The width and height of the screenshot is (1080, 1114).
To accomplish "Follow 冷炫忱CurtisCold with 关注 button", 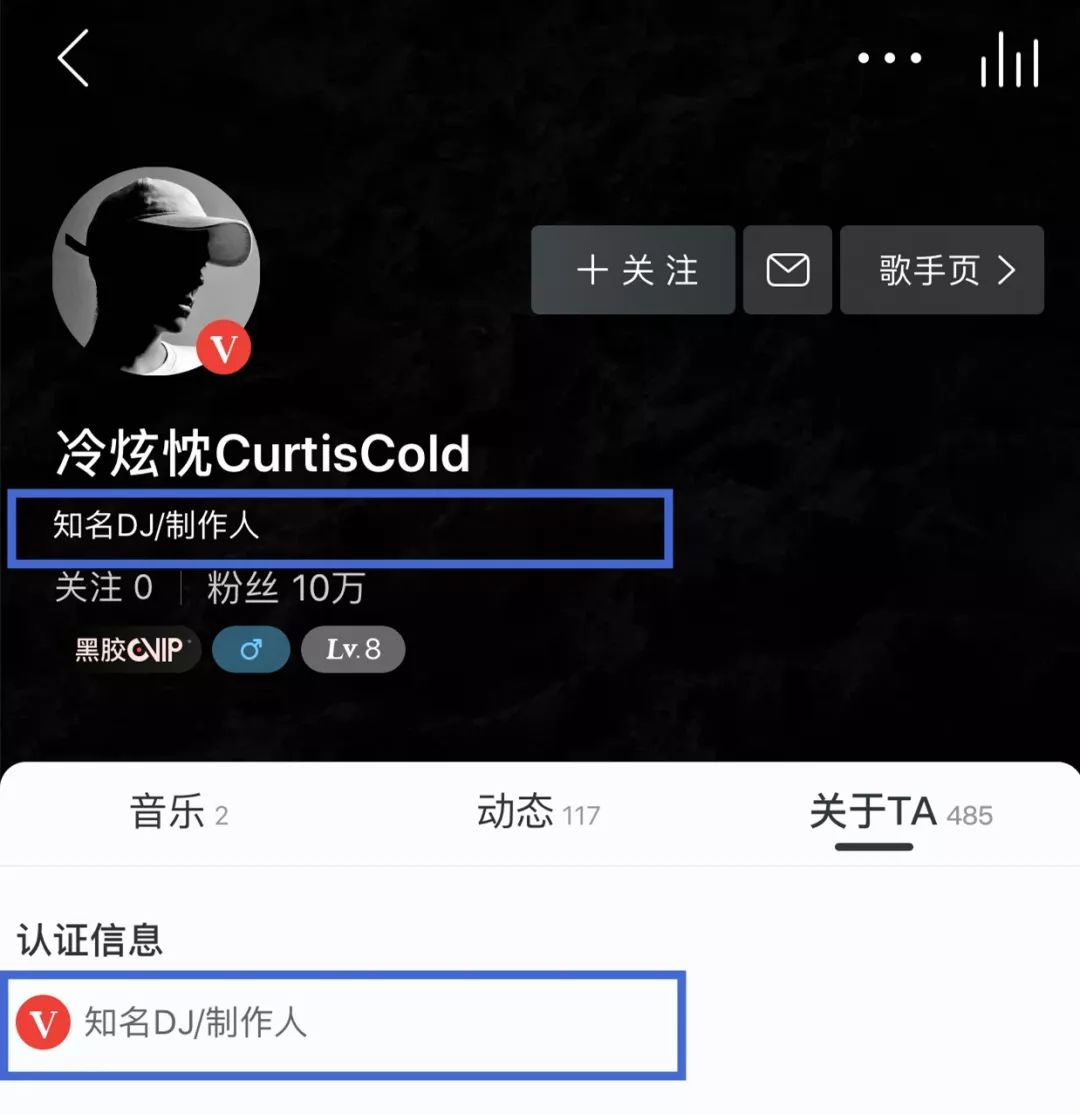I will tap(634, 270).
